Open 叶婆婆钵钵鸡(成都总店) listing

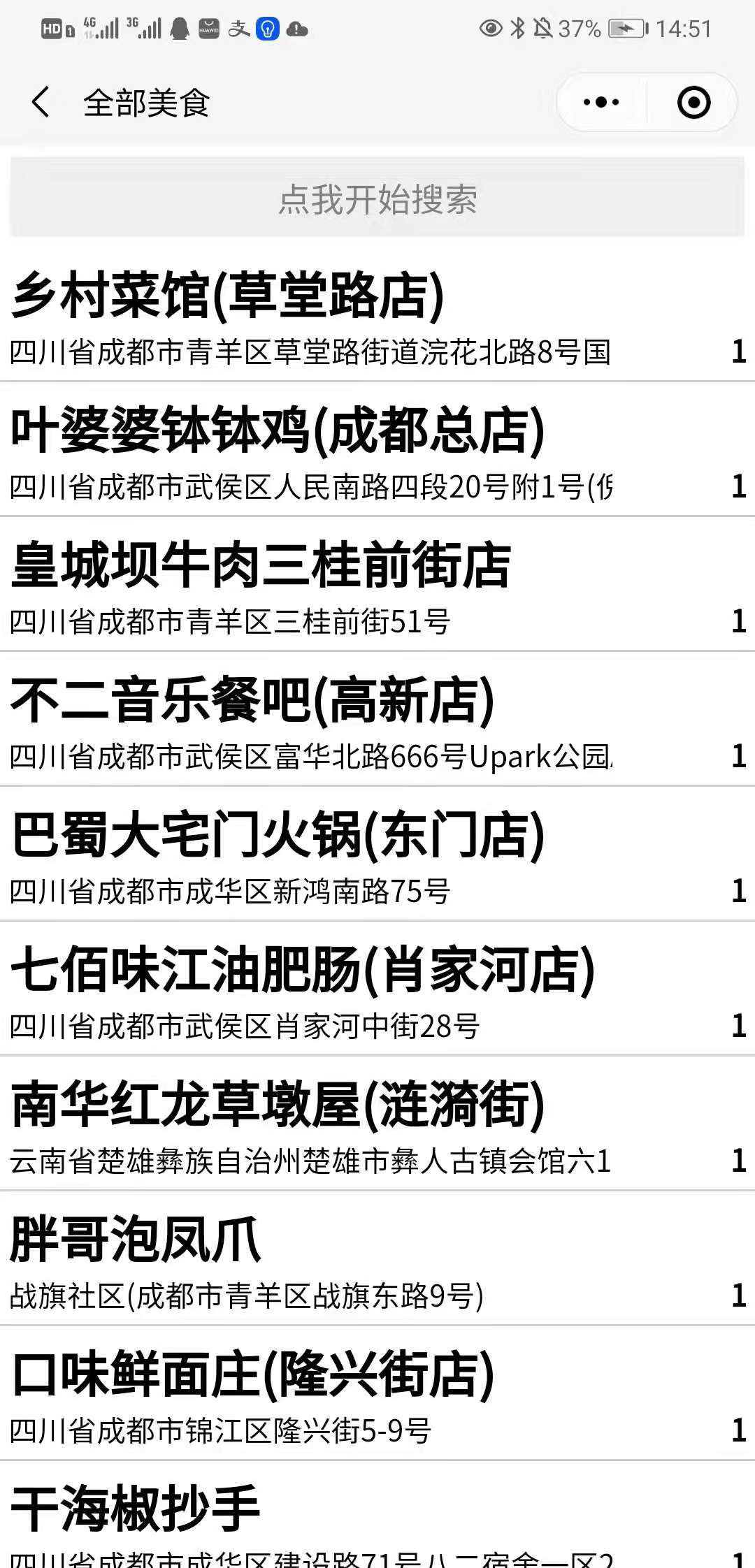click(x=278, y=431)
